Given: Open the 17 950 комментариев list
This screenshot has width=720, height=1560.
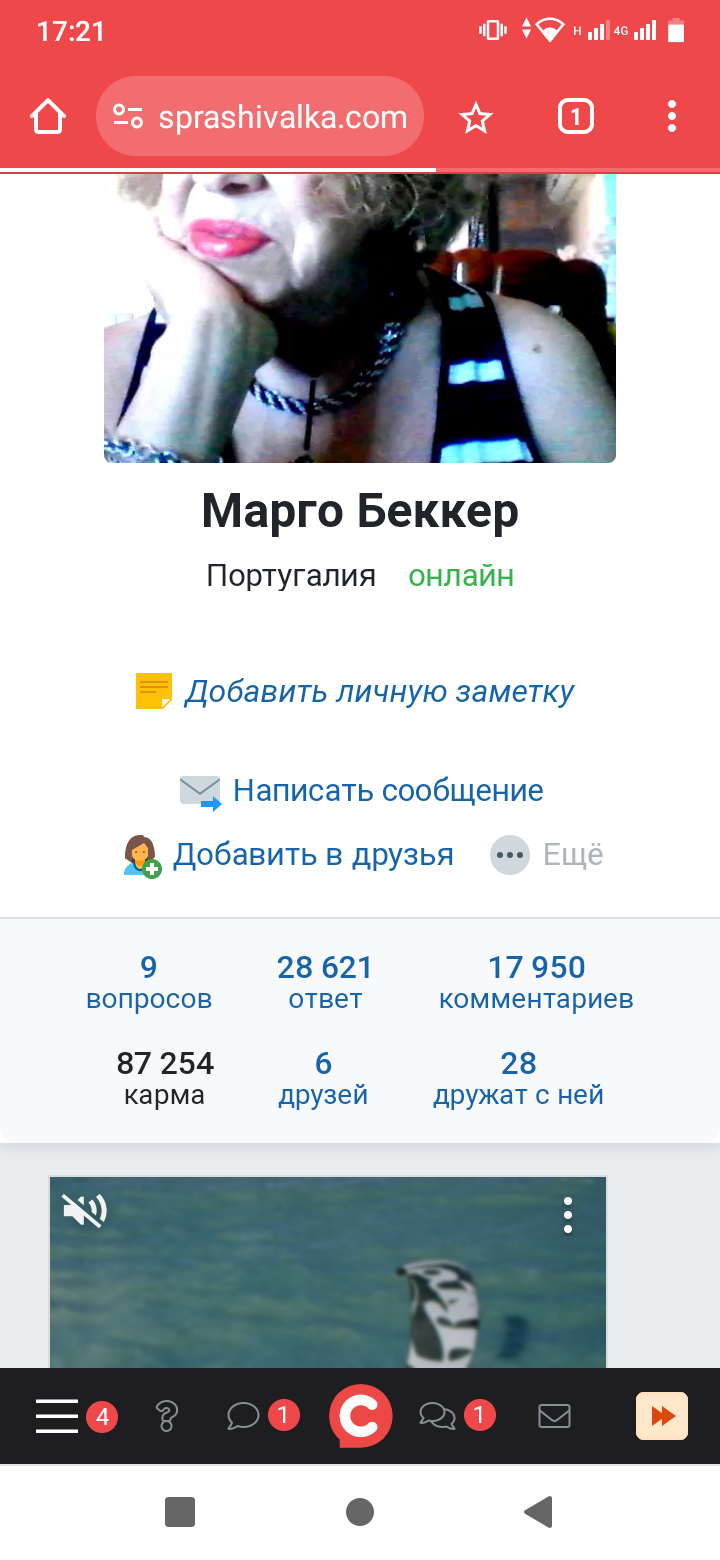Looking at the screenshot, I should click(x=536, y=982).
